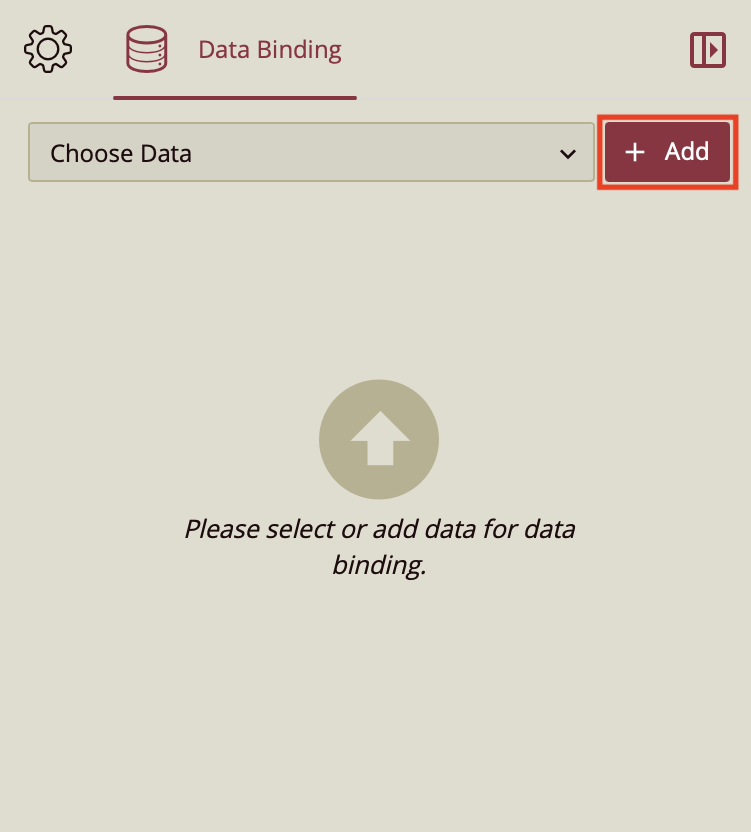751x832 pixels.
Task: Expand the Choose Data dropdown
Action: pos(311,153)
